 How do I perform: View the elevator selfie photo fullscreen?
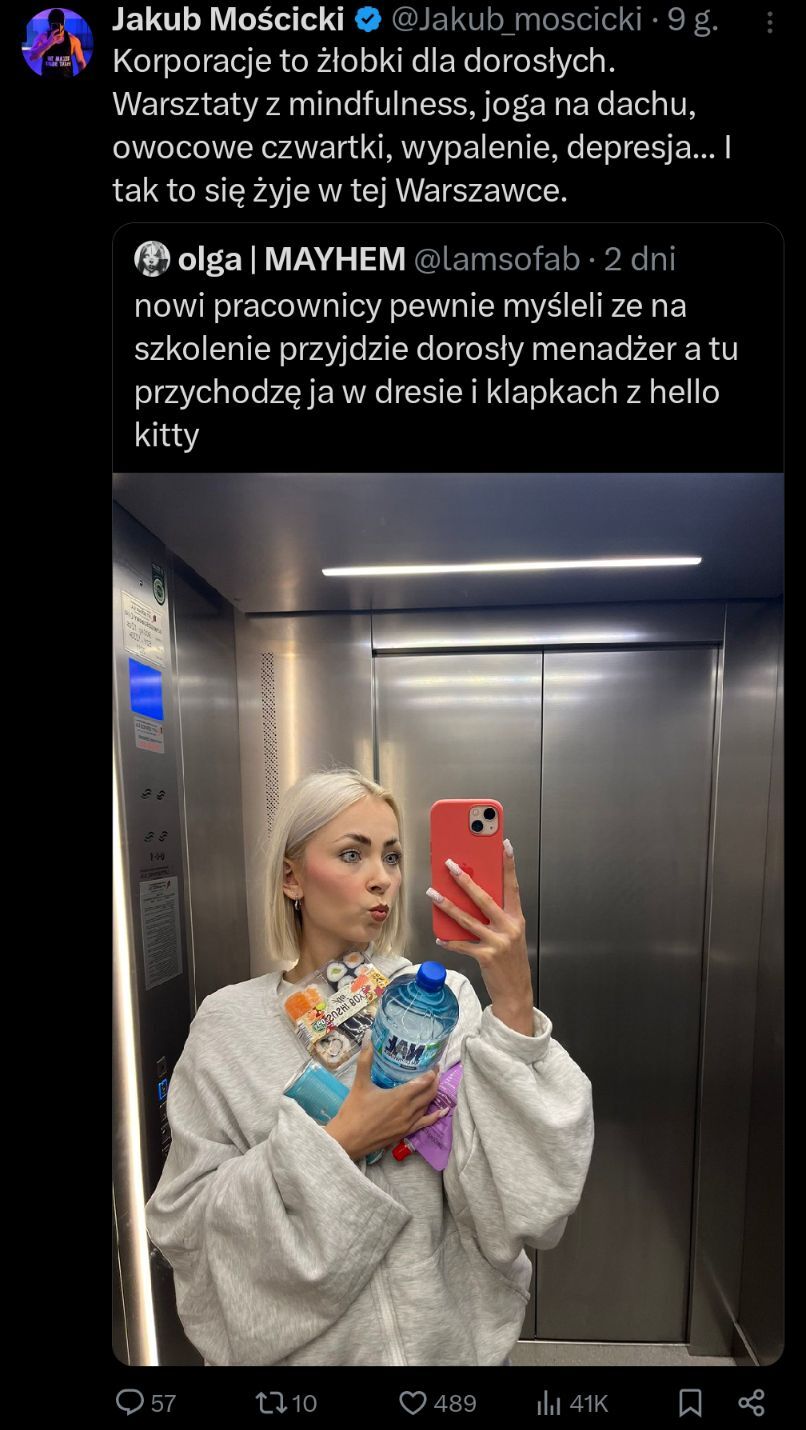447,918
